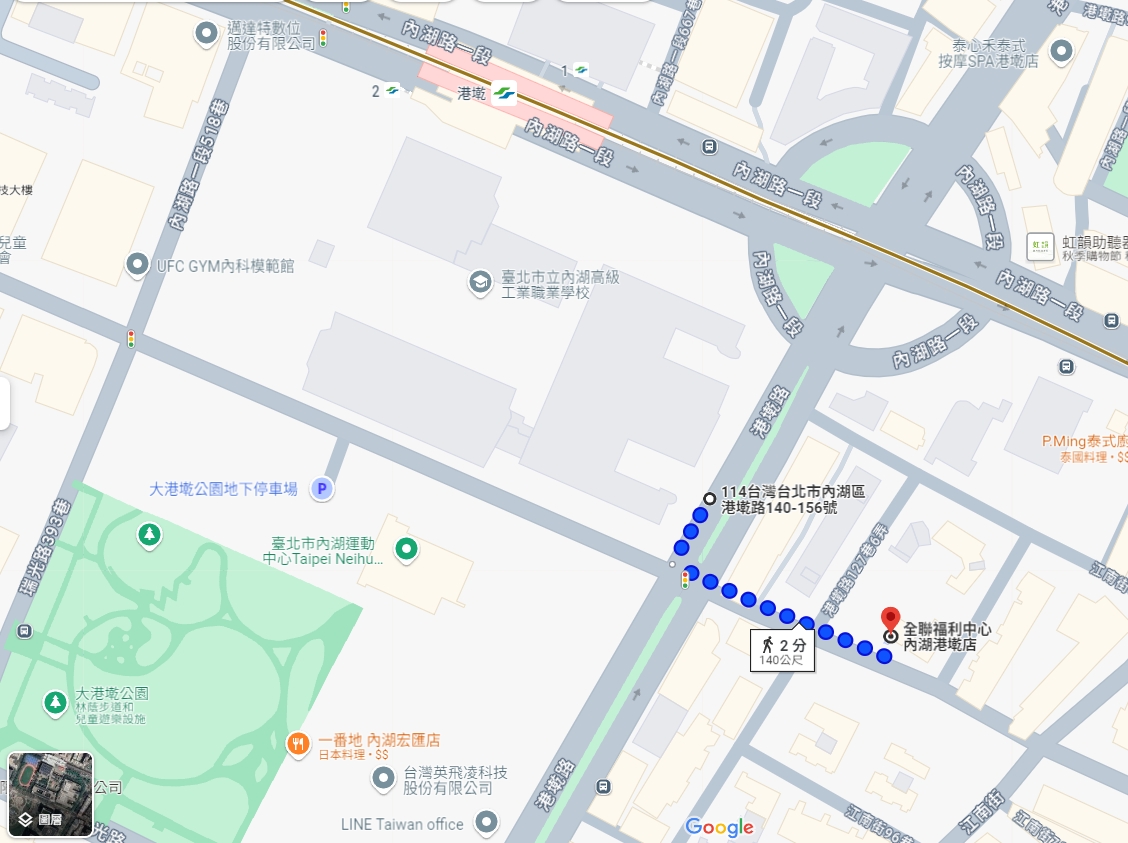Open 泰心禾泰式按摩SPA港墘店 marker
The width and height of the screenshot is (1128, 843).
(1061, 49)
